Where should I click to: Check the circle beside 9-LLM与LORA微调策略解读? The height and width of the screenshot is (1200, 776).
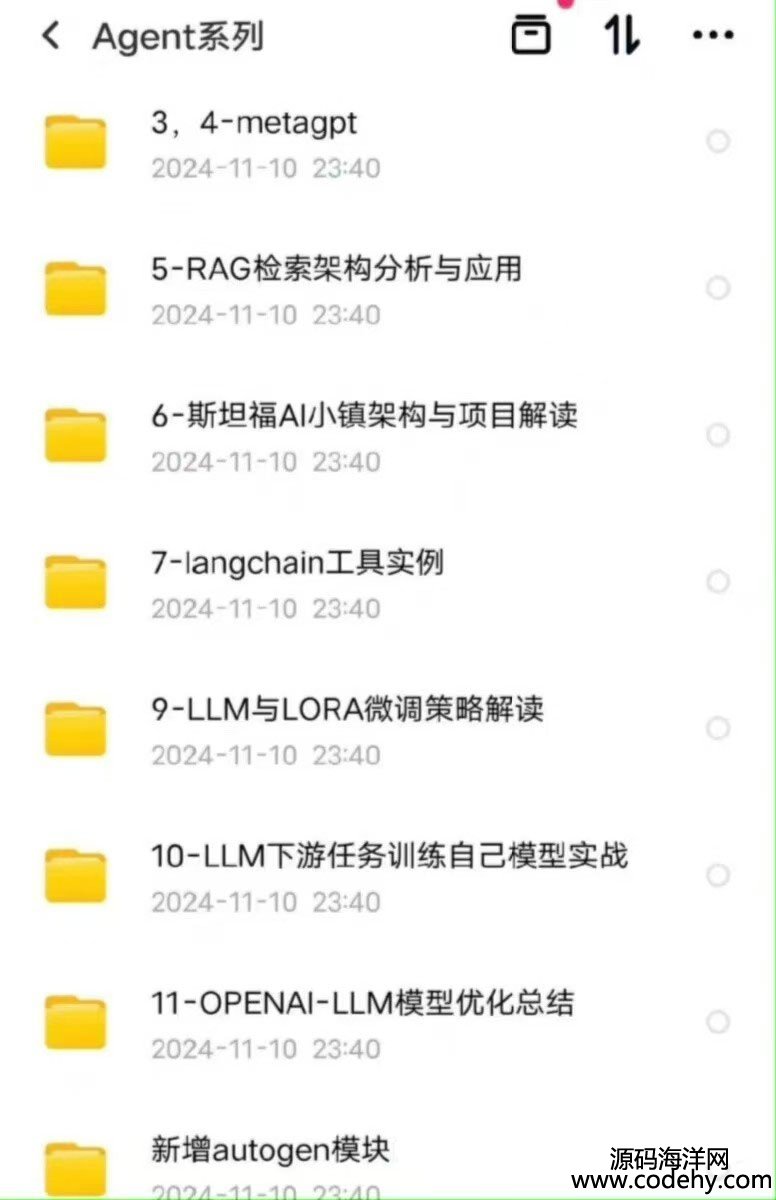coord(718,728)
